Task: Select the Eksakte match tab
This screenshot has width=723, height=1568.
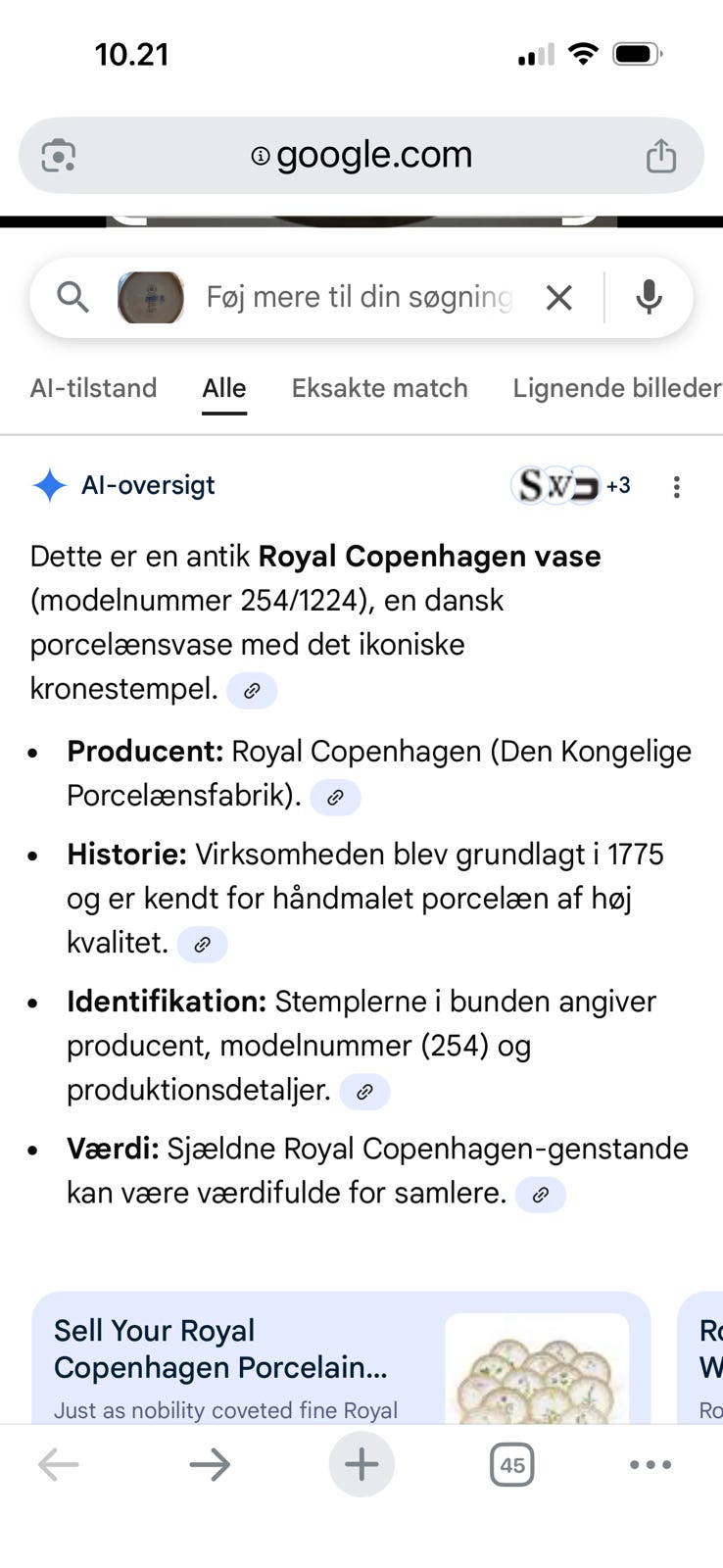Action: 379,388
